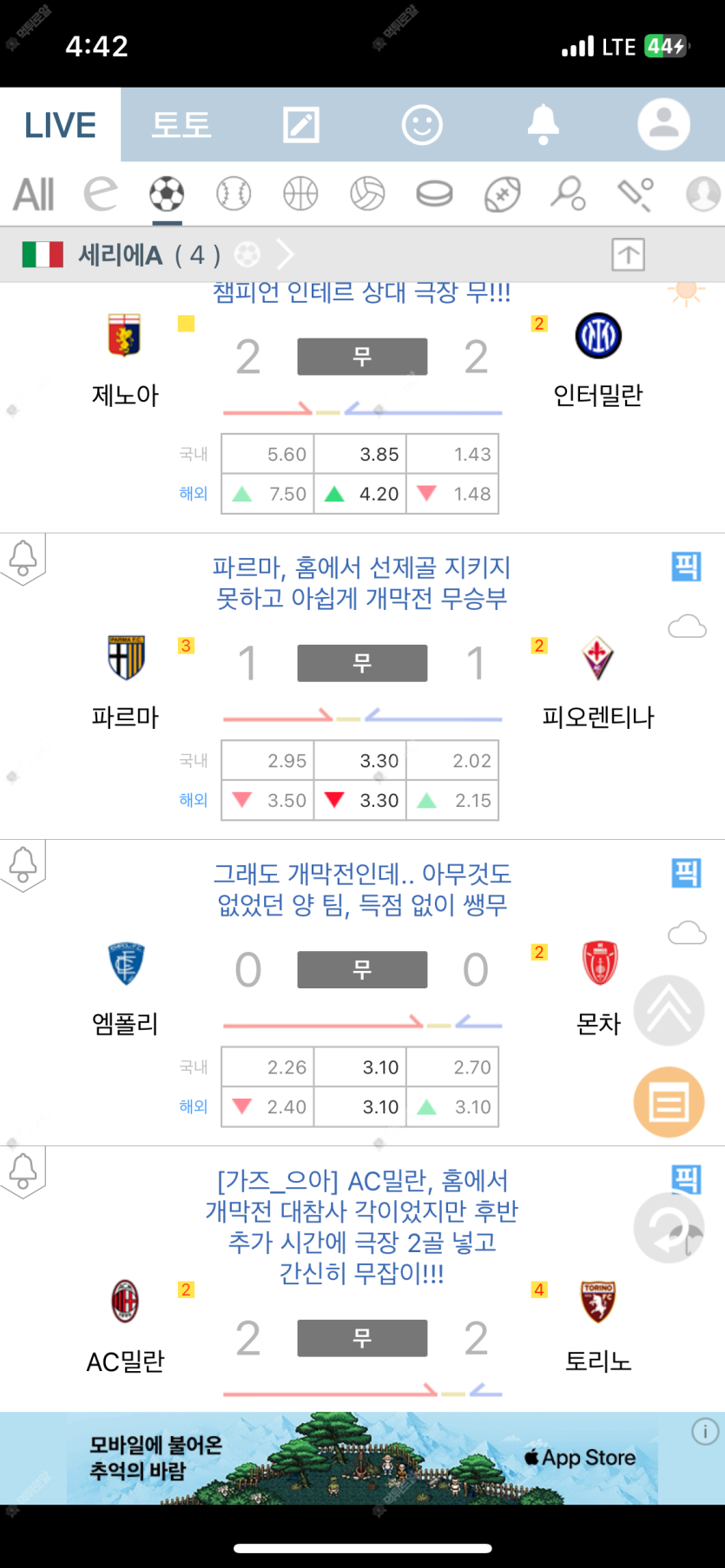Image resolution: width=725 pixels, height=1568 pixels.
Task: Select the baseball filter
Action: pyautogui.click(x=234, y=194)
